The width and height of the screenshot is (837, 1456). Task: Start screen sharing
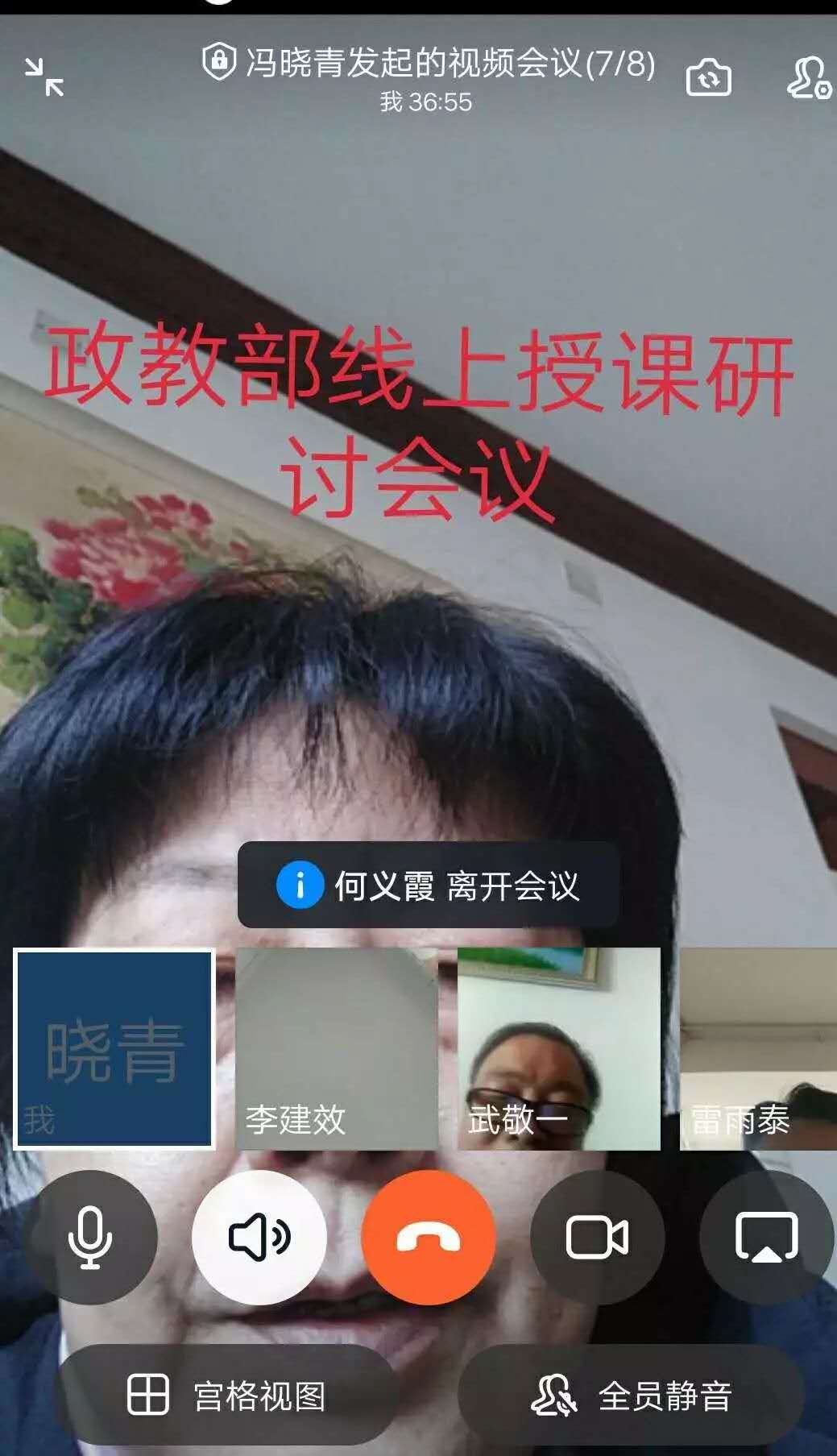(x=766, y=1237)
